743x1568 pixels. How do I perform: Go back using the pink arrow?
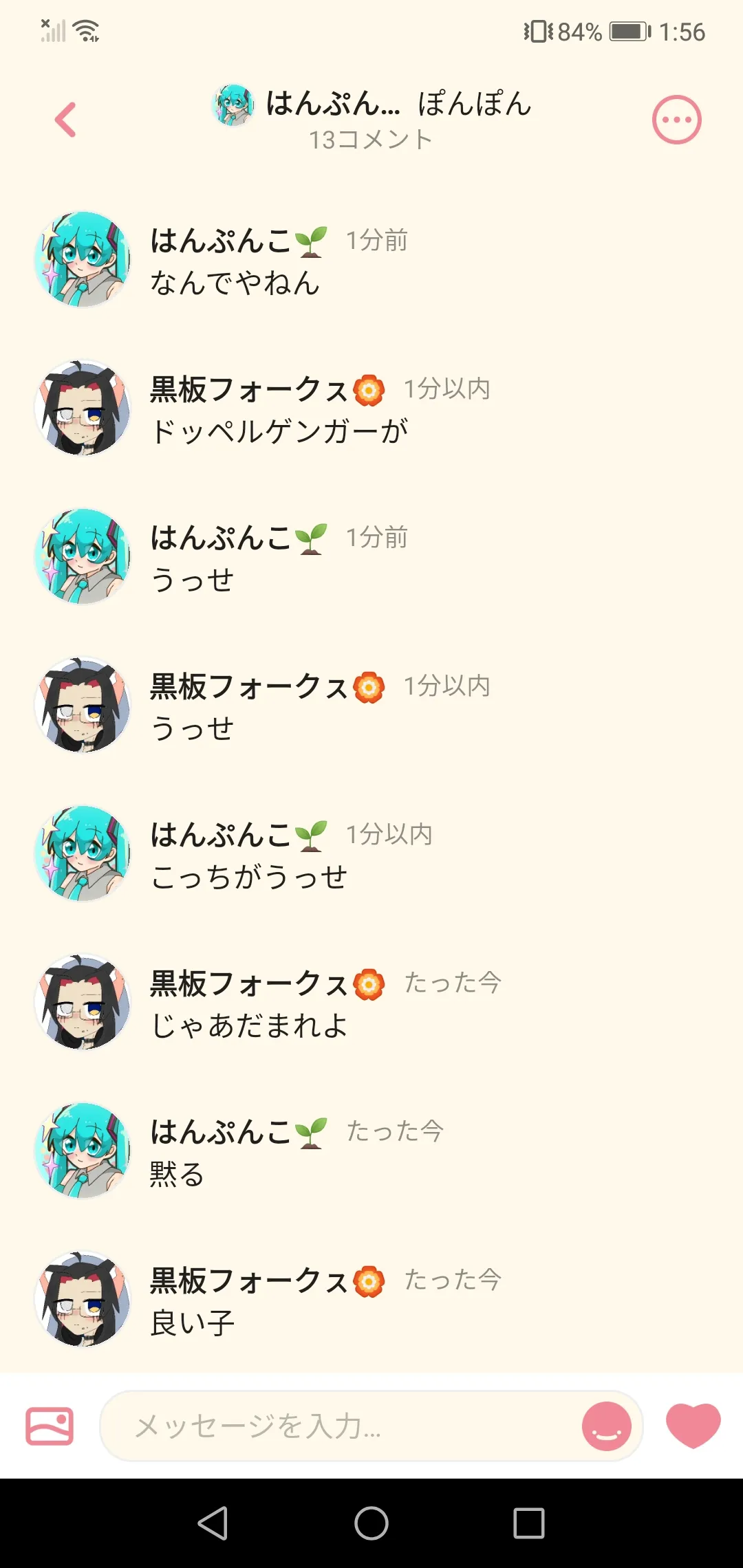click(66, 120)
